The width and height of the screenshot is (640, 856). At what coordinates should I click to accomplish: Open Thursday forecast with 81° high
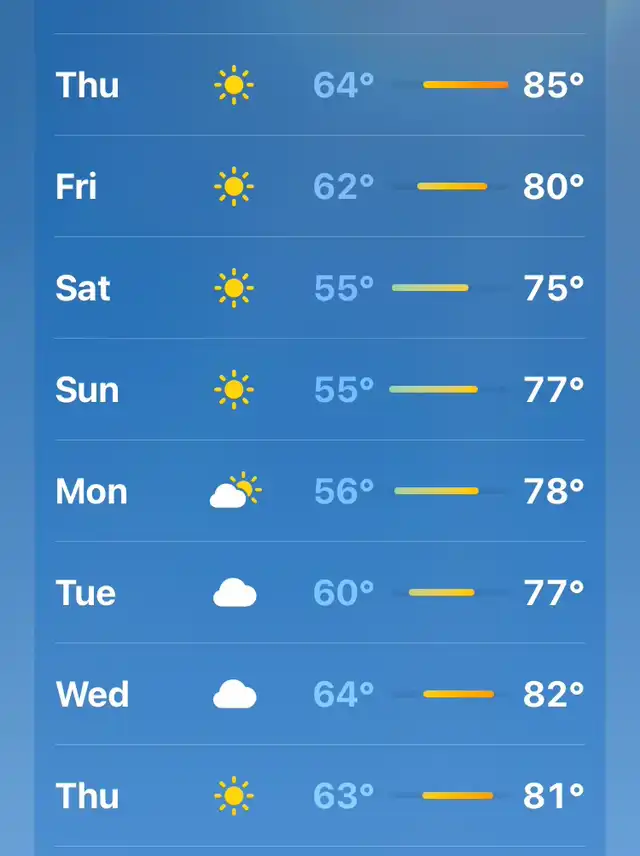click(x=320, y=796)
